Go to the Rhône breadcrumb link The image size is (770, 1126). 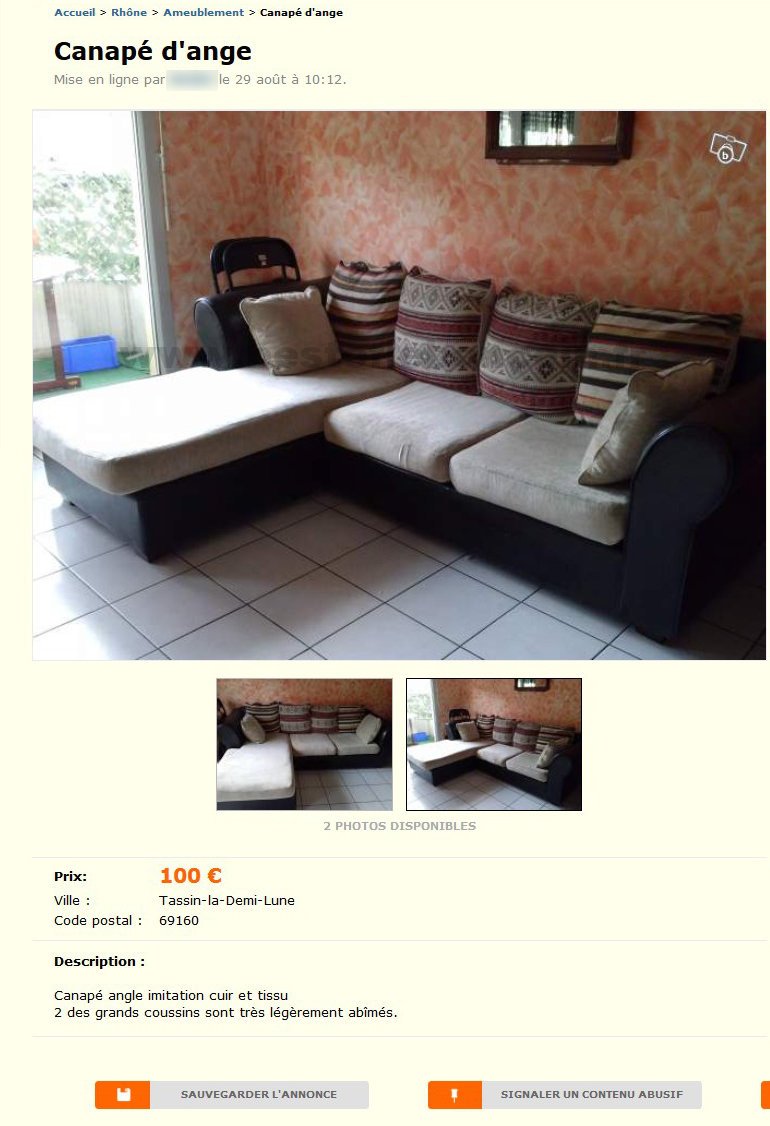129,13
